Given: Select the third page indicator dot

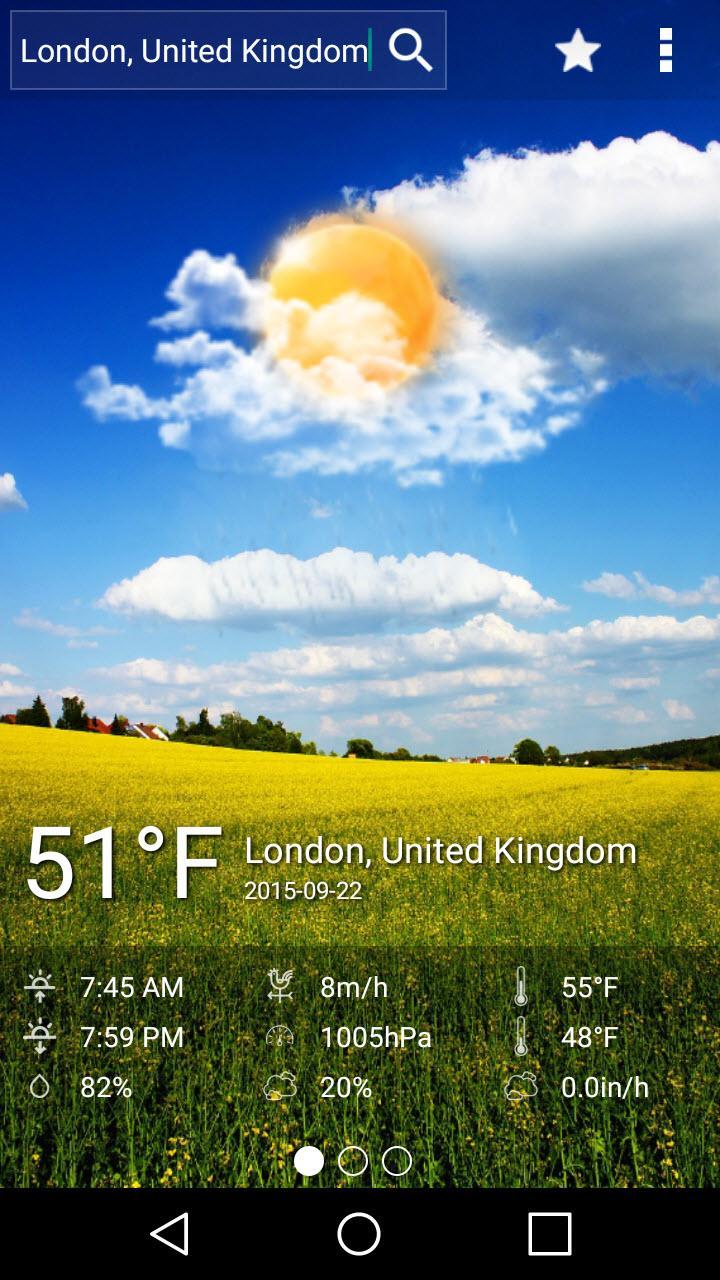Looking at the screenshot, I should 397,1163.
